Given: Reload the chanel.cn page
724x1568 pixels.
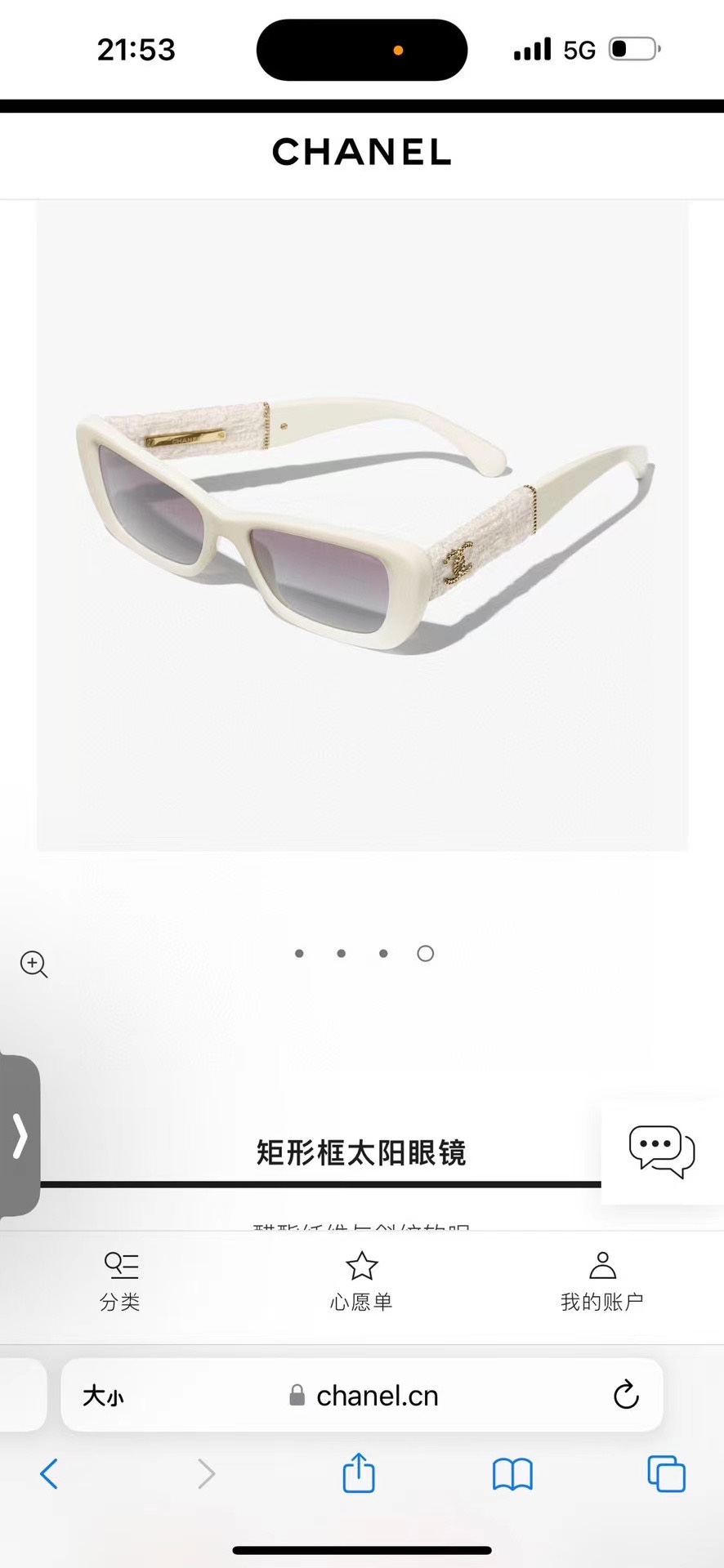Looking at the screenshot, I should 626,1395.
